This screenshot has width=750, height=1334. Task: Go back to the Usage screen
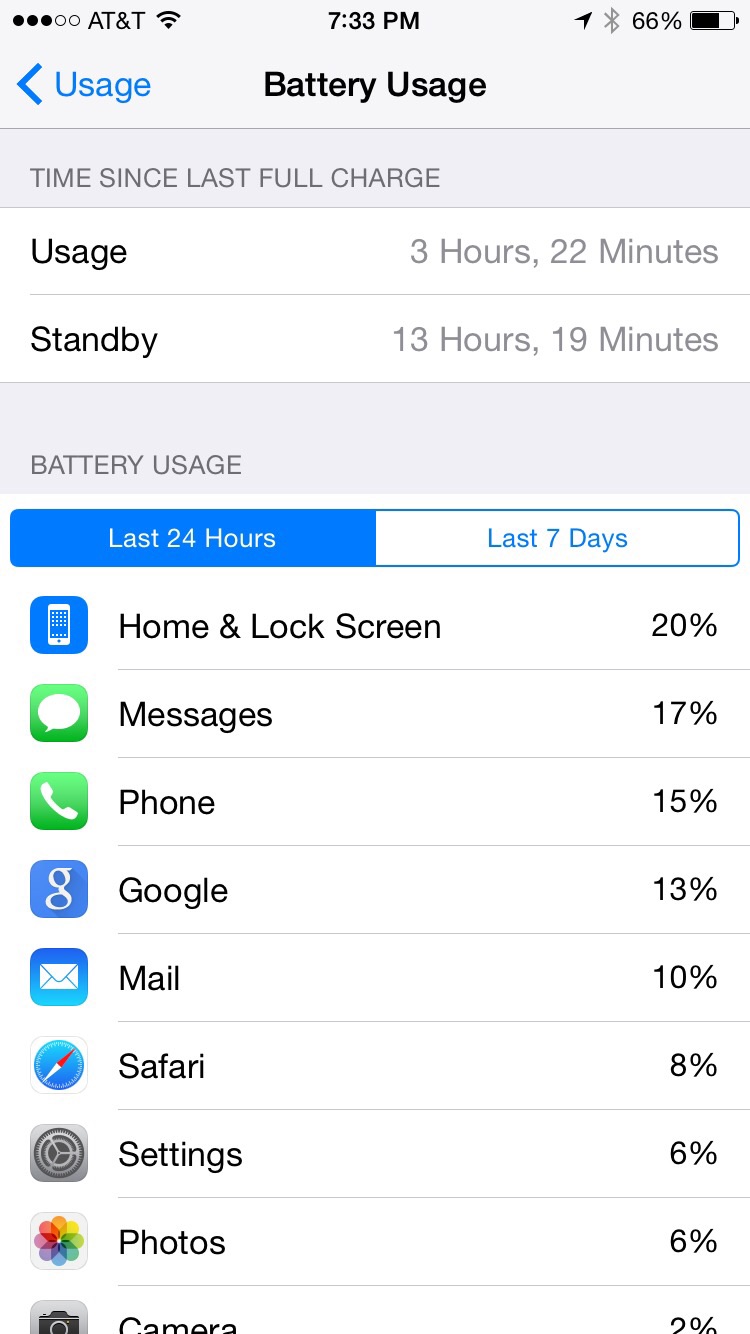coord(84,85)
